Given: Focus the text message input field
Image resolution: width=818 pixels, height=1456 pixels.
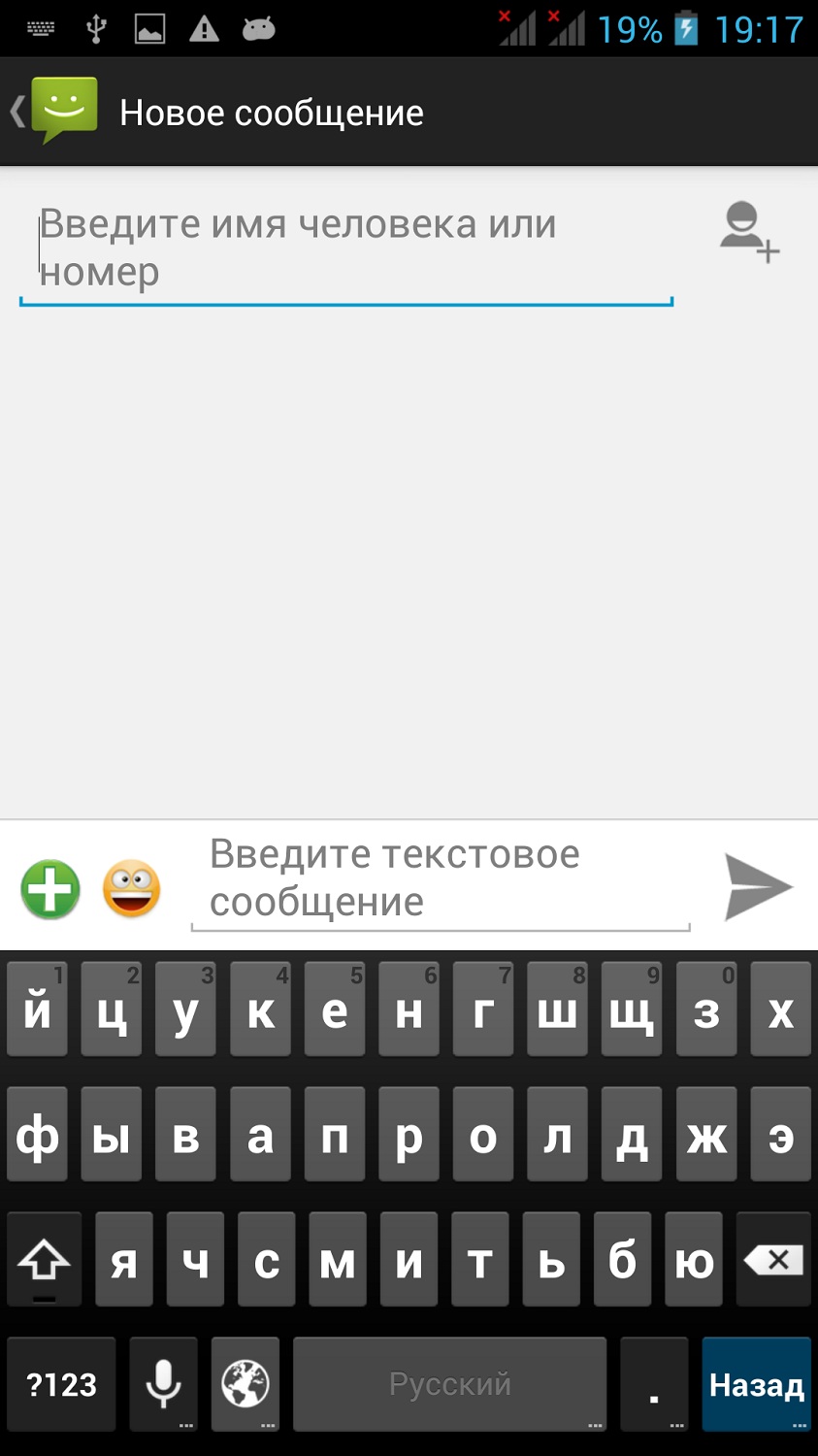Looking at the screenshot, I should [440, 879].
